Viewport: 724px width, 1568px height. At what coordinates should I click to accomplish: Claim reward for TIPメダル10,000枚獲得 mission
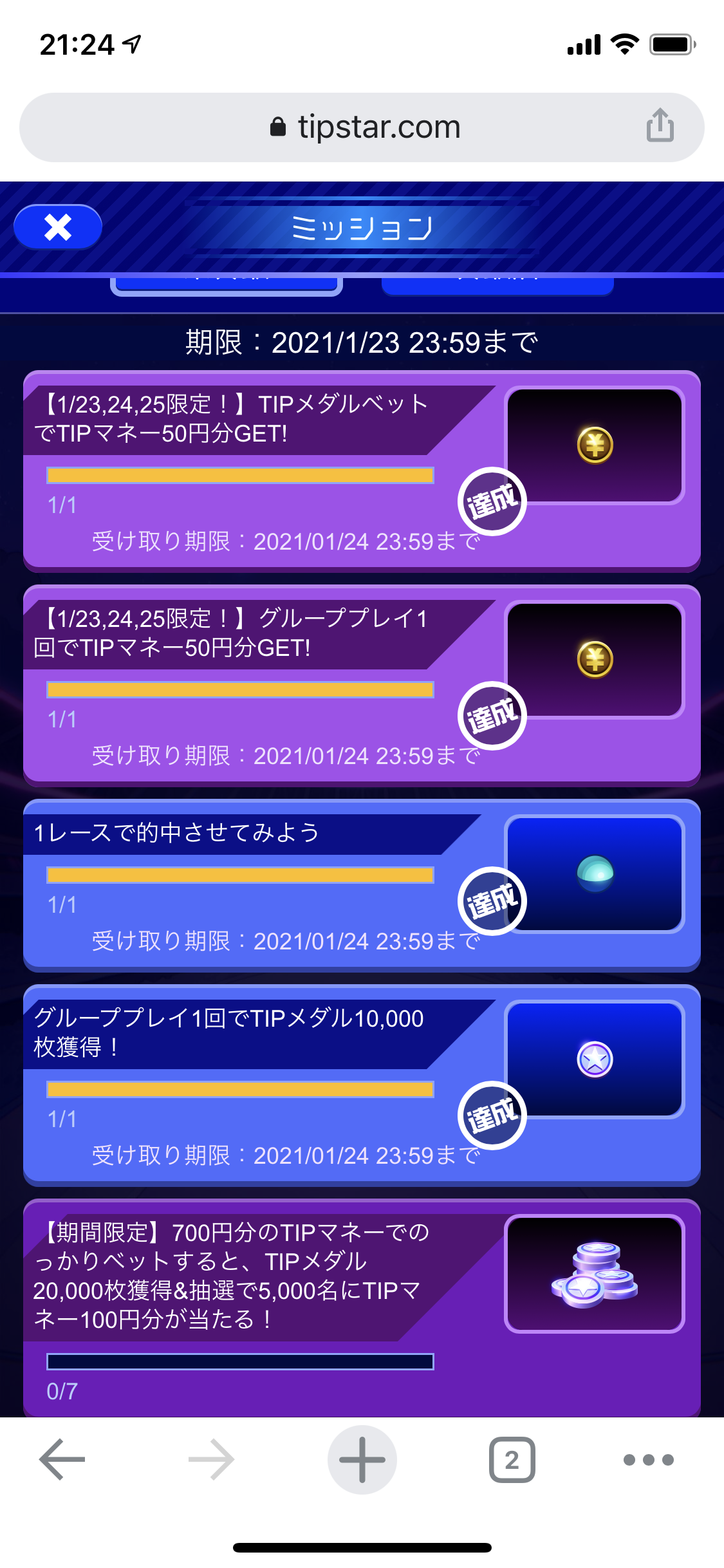[492, 1115]
